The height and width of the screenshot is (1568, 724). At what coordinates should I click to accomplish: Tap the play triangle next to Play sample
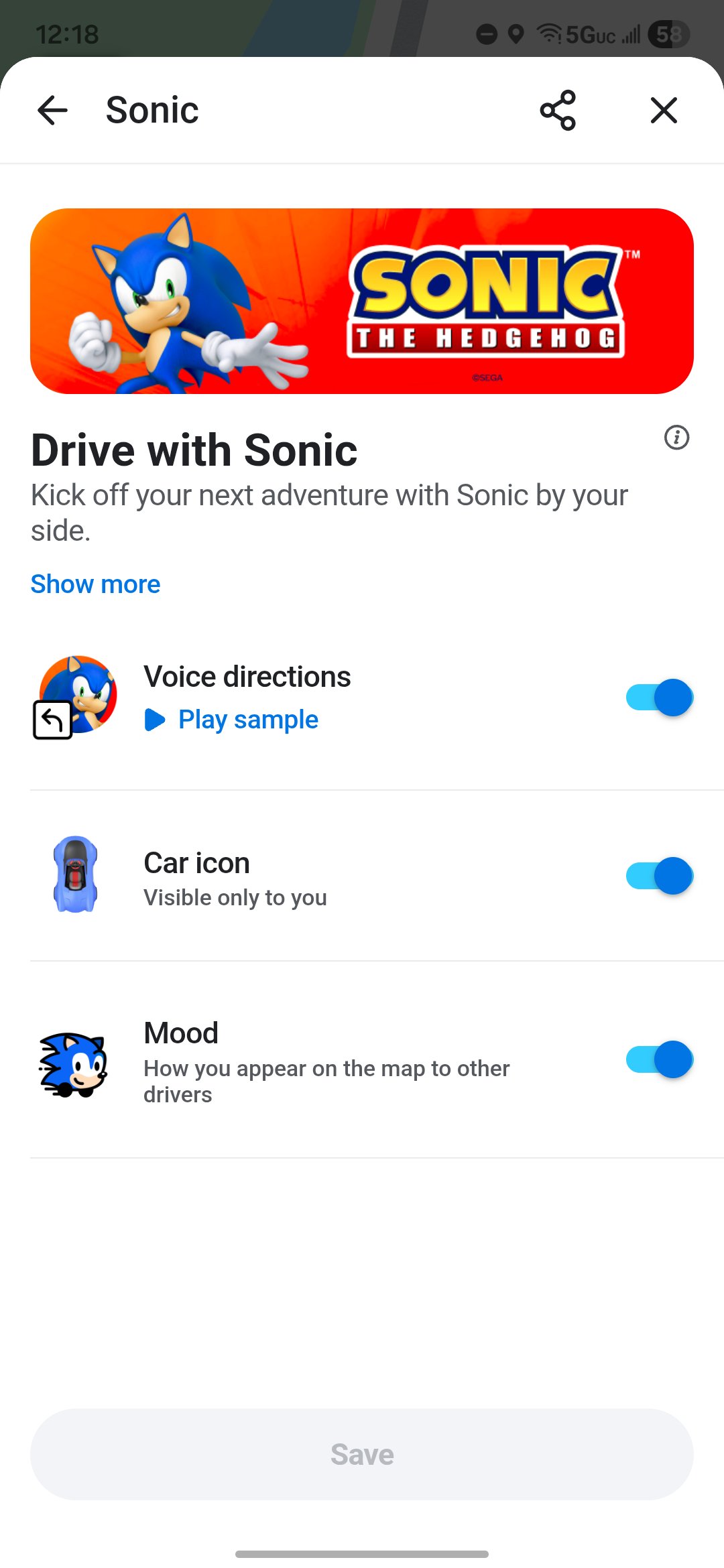click(x=156, y=720)
